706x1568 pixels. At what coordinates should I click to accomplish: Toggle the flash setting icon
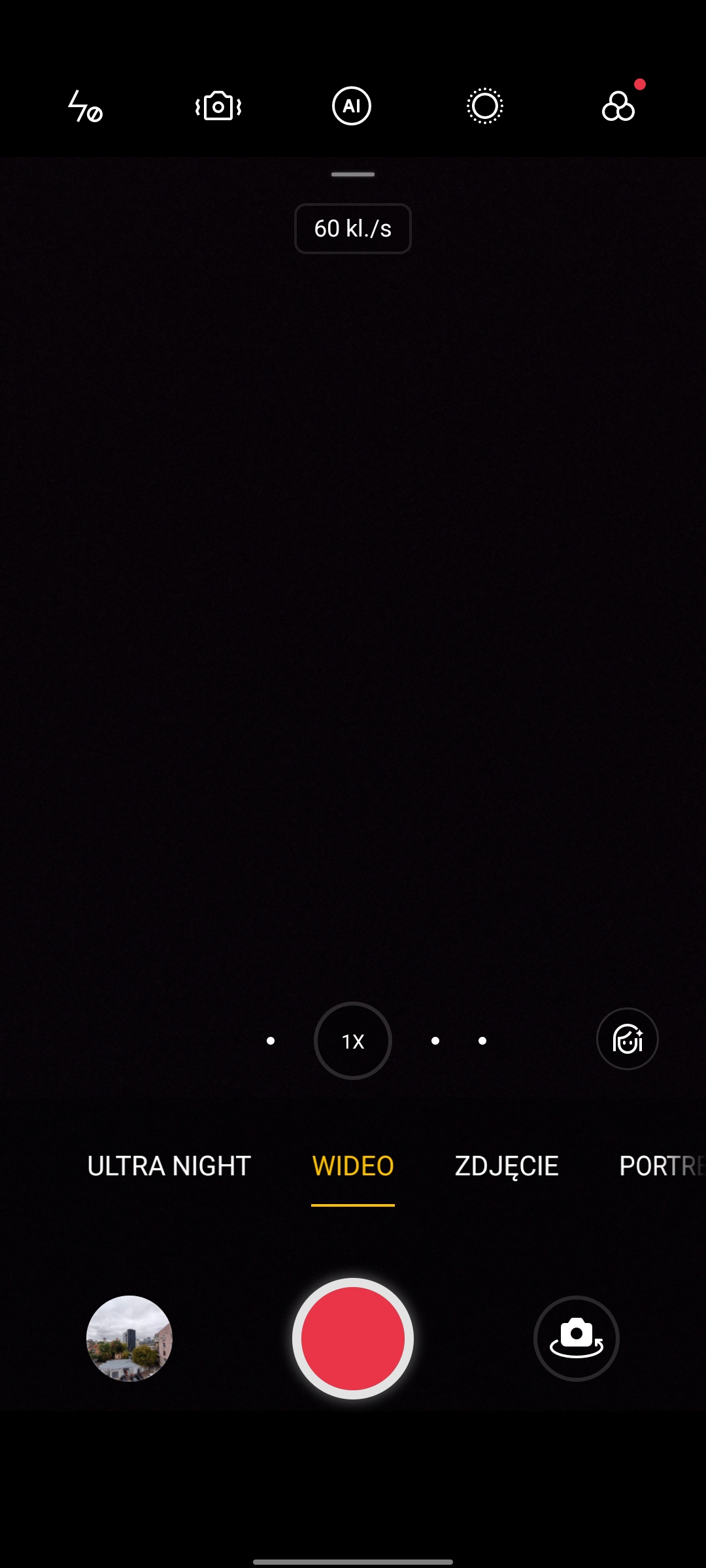[x=85, y=106]
